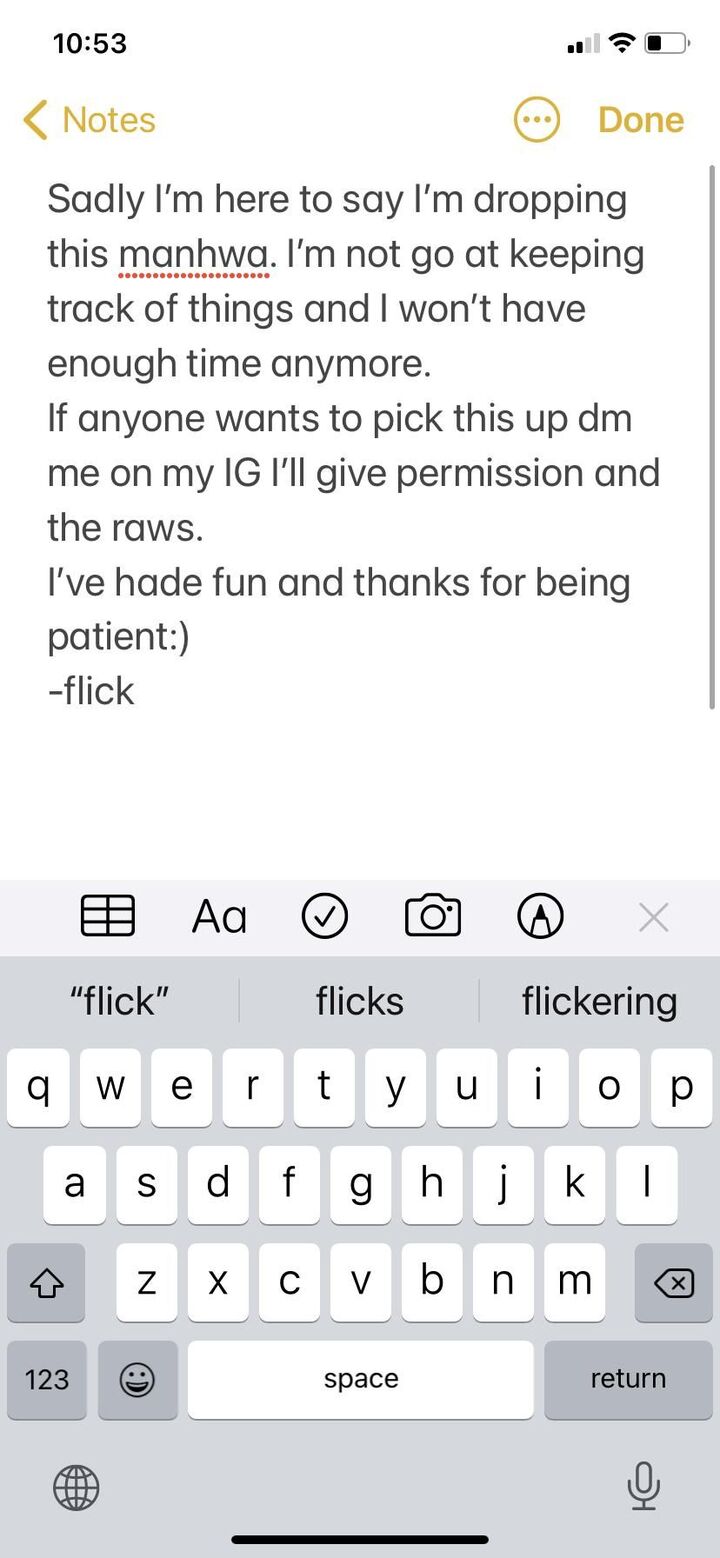Go back to the Notes list

88,120
